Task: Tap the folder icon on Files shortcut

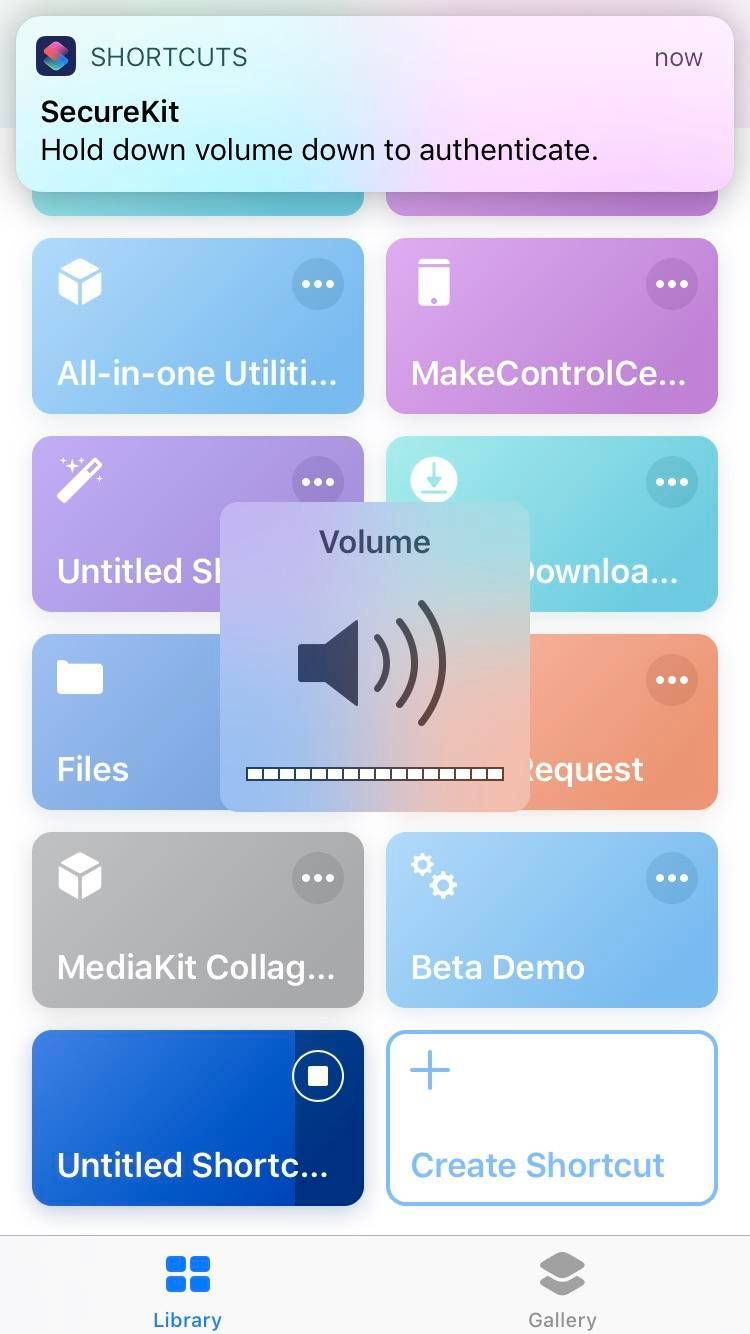Action: [78, 677]
